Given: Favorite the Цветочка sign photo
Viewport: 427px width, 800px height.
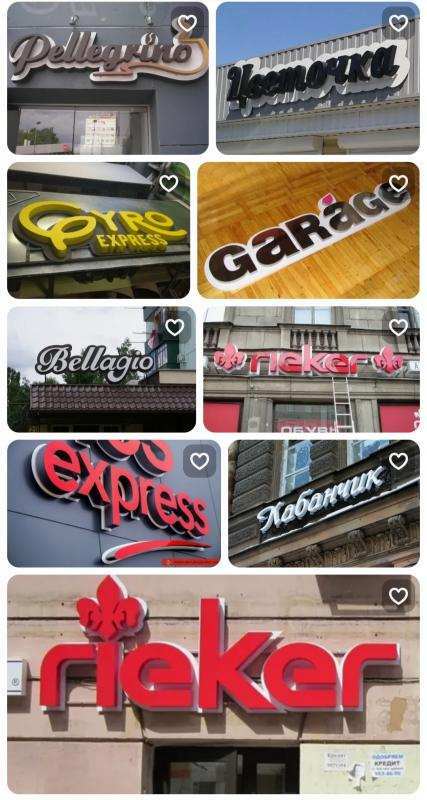Looking at the screenshot, I should [x=398, y=23].
